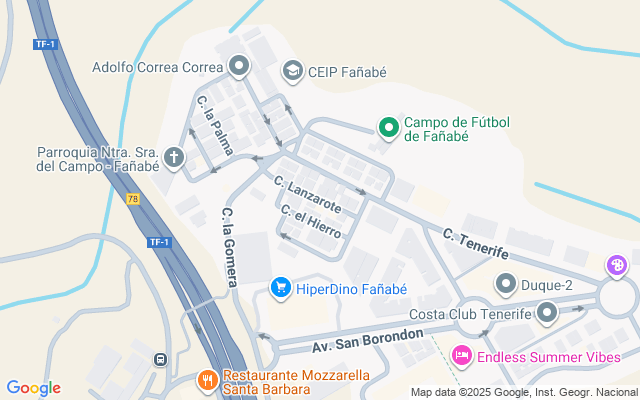The height and width of the screenshot is (400, 640).
Task: Select the Restaurante Mozzarella Santa Barbara pin
Action: coord(208,380)
